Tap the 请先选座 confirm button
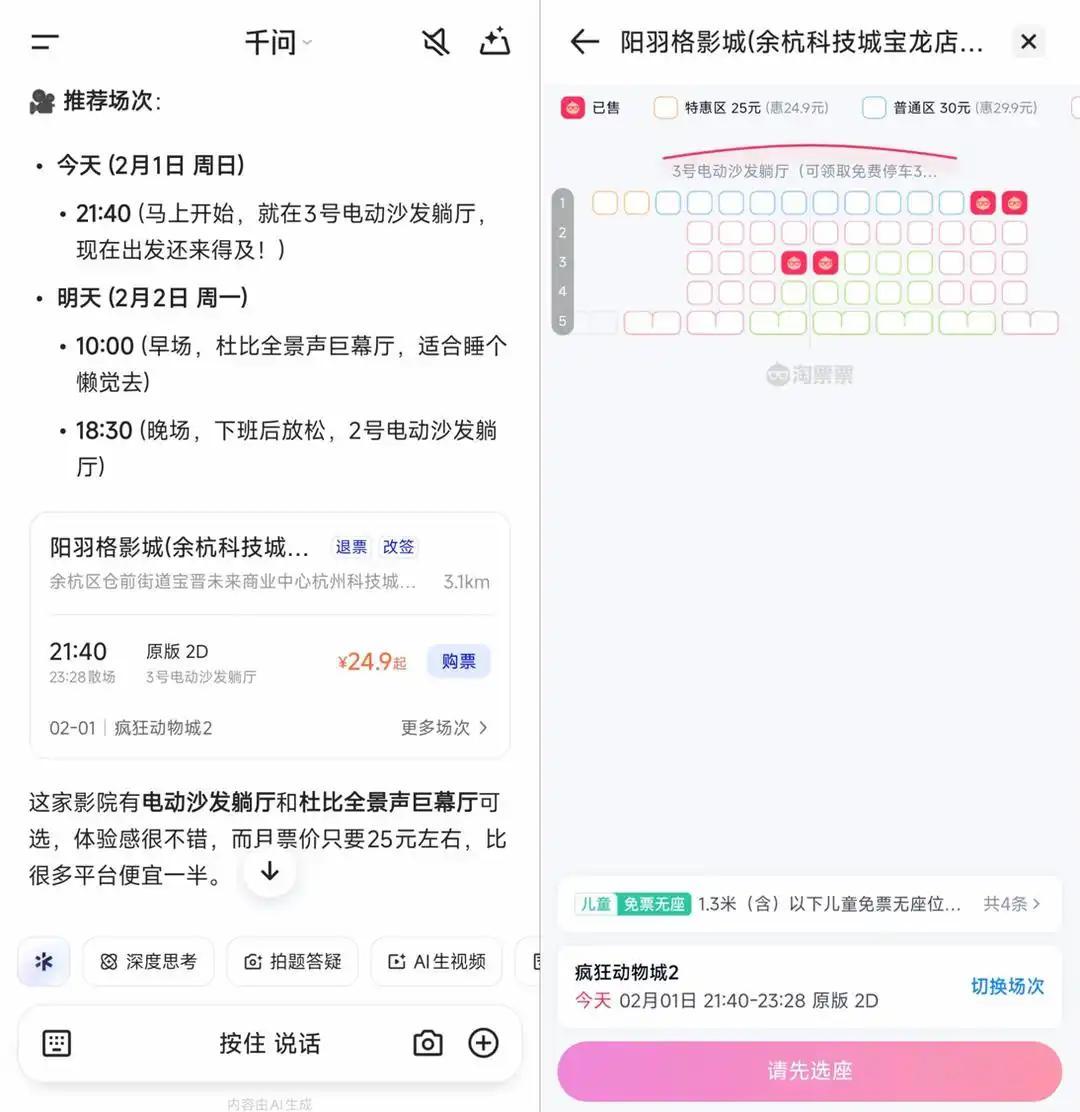This screenshot has height=1112, width=1080. [x=809, y=1071]
